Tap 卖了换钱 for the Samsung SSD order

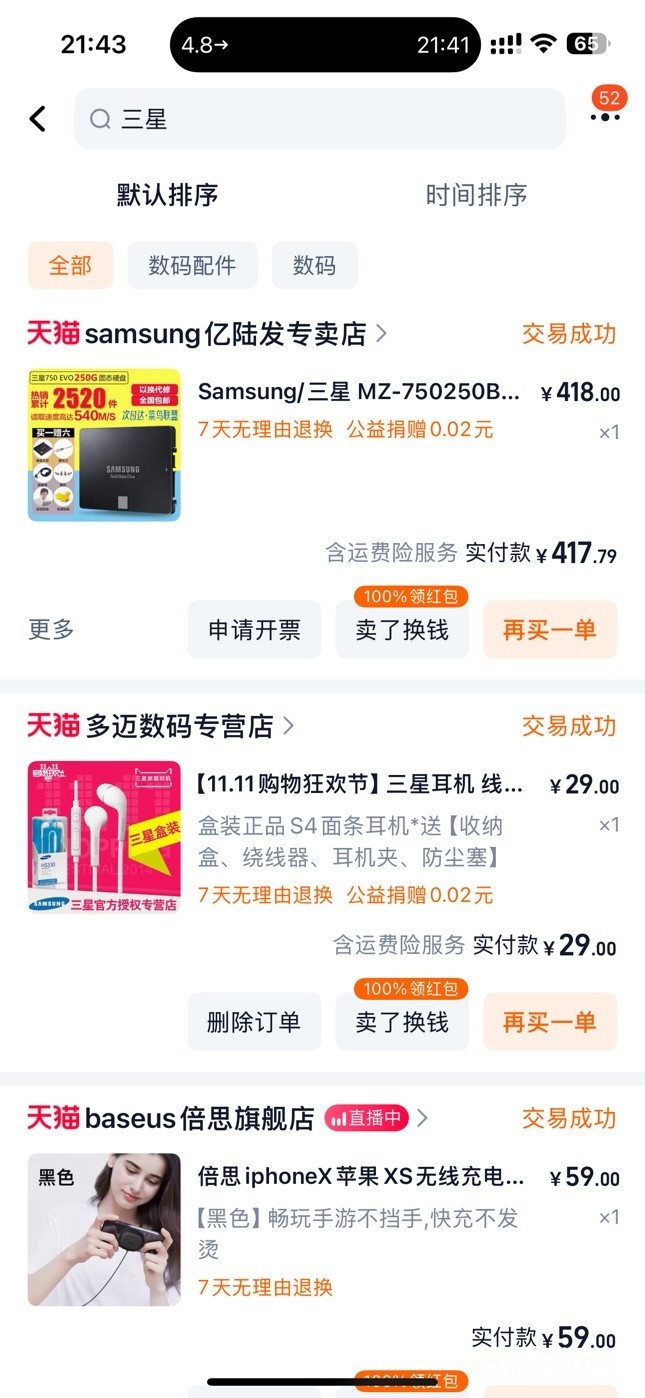click(x=402, y=629)
